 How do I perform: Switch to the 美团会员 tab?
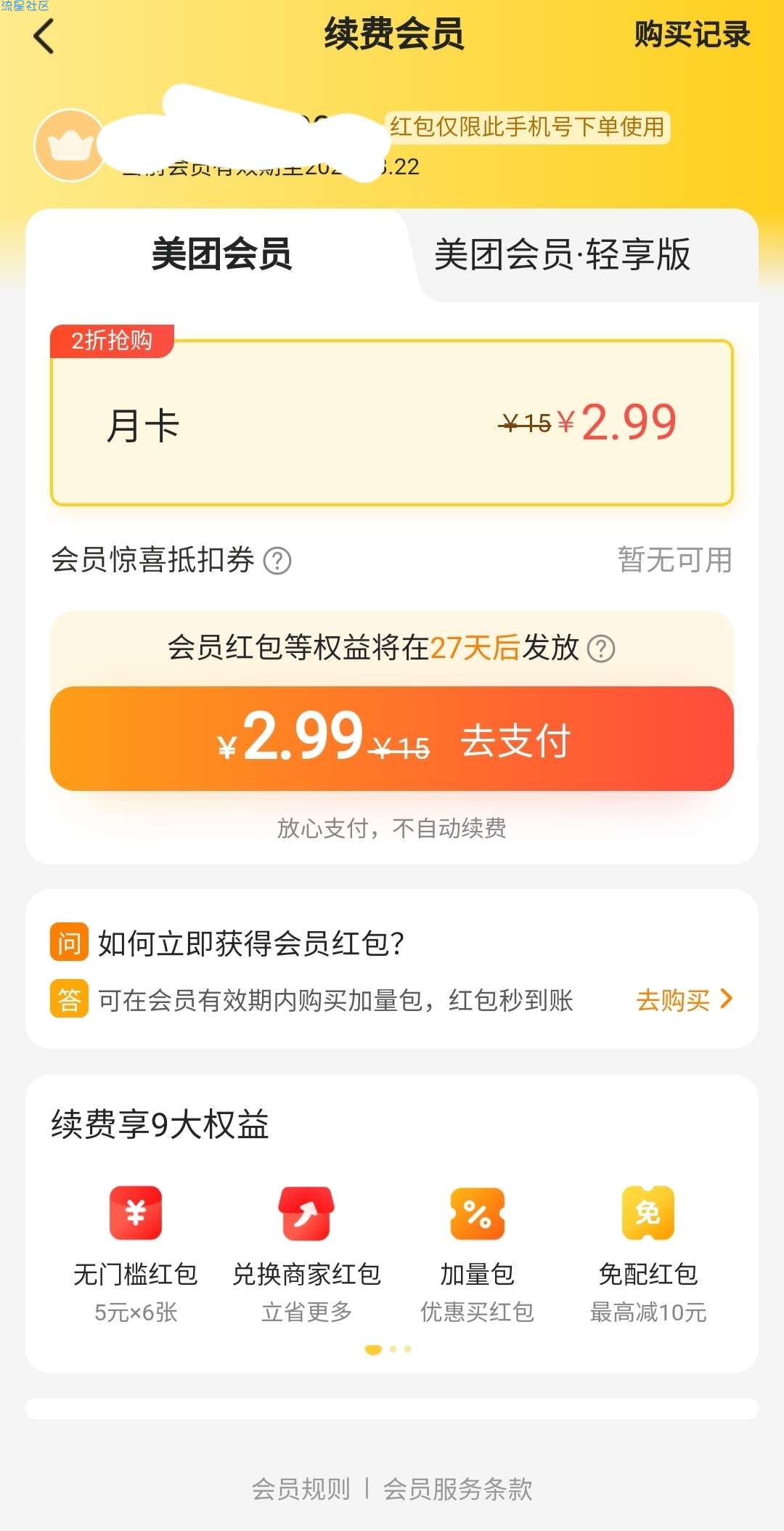[221, 255]
